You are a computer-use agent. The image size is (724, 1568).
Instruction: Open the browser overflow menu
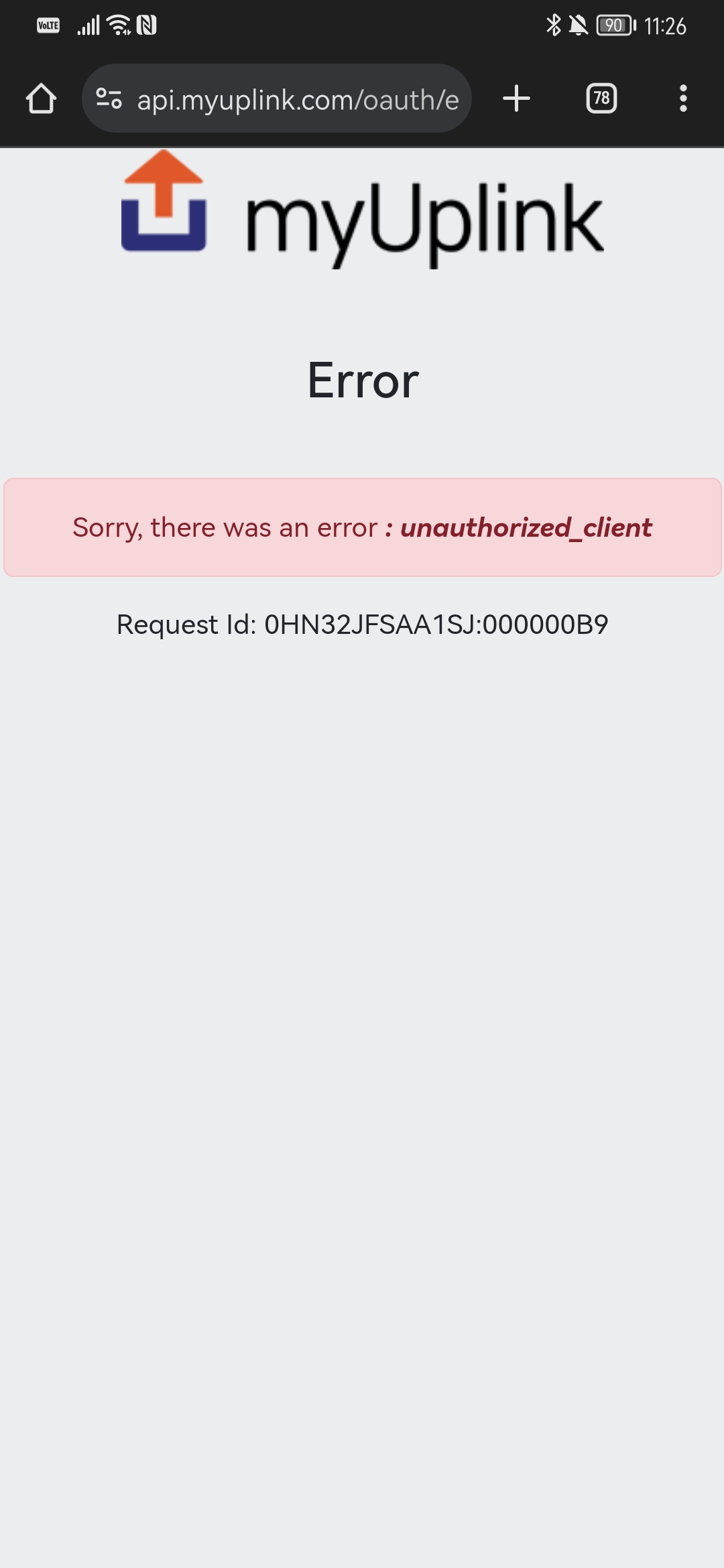click(x=682, y=99)
